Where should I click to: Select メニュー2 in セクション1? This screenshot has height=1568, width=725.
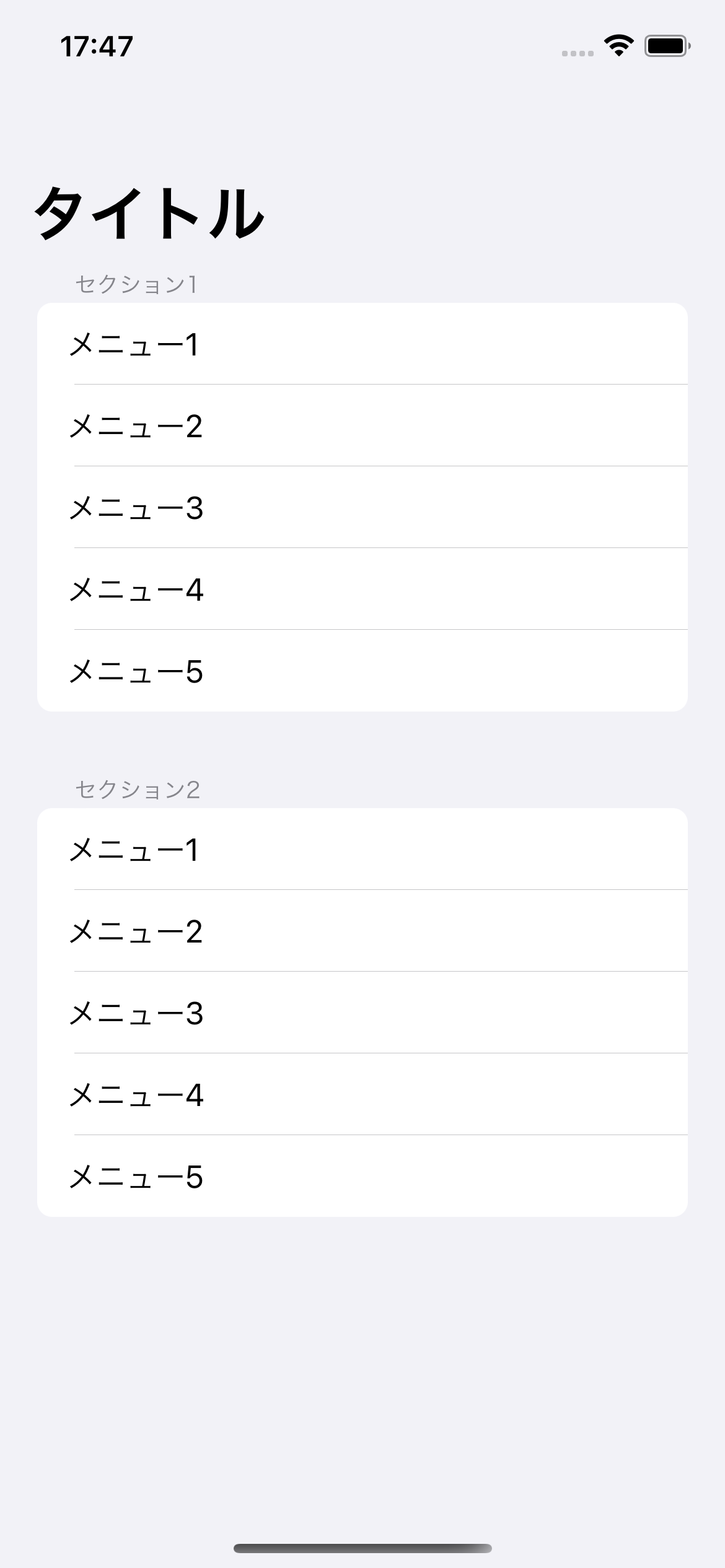(136, 425)
